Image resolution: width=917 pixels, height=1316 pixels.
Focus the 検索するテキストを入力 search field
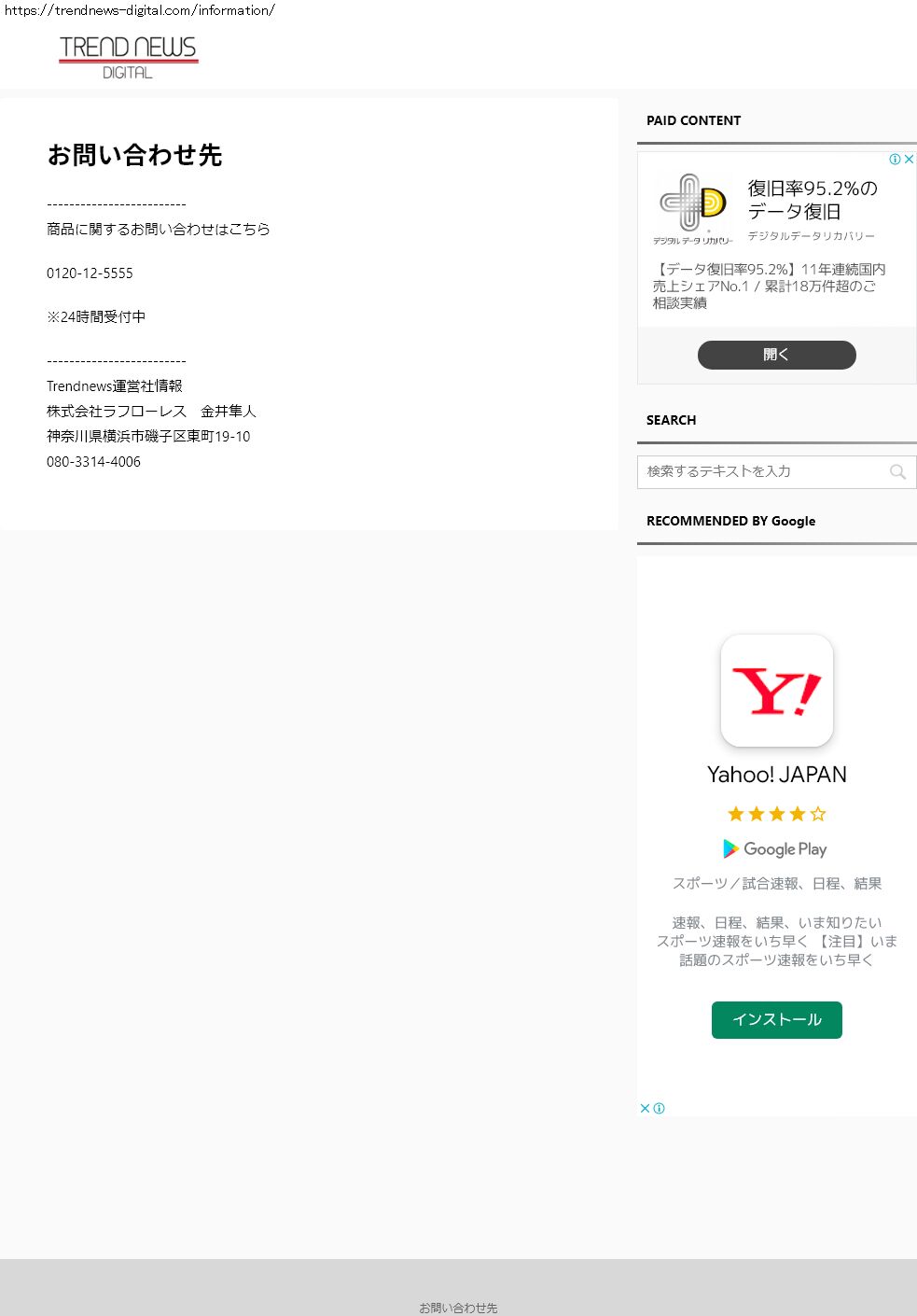[760, 472]
